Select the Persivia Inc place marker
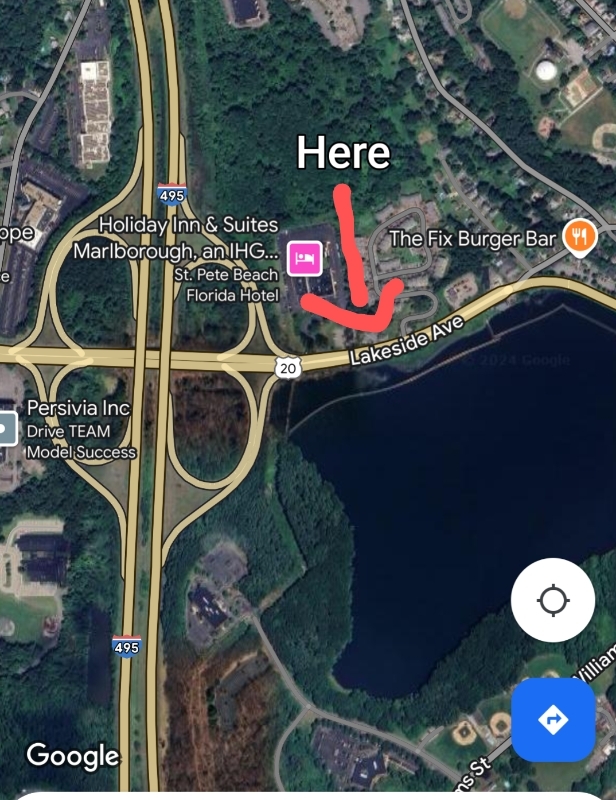The height and width of the screenshot is (800, 616). 6,430
